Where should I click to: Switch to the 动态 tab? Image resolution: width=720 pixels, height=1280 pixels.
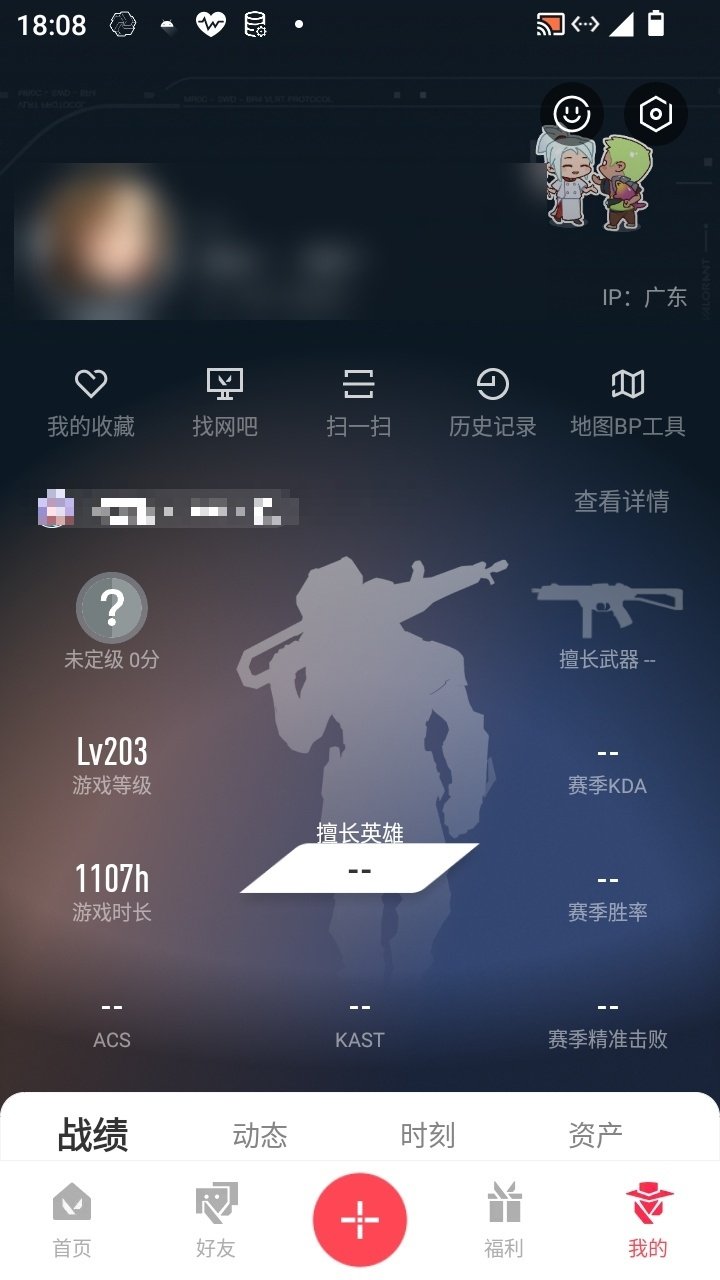260,1133
